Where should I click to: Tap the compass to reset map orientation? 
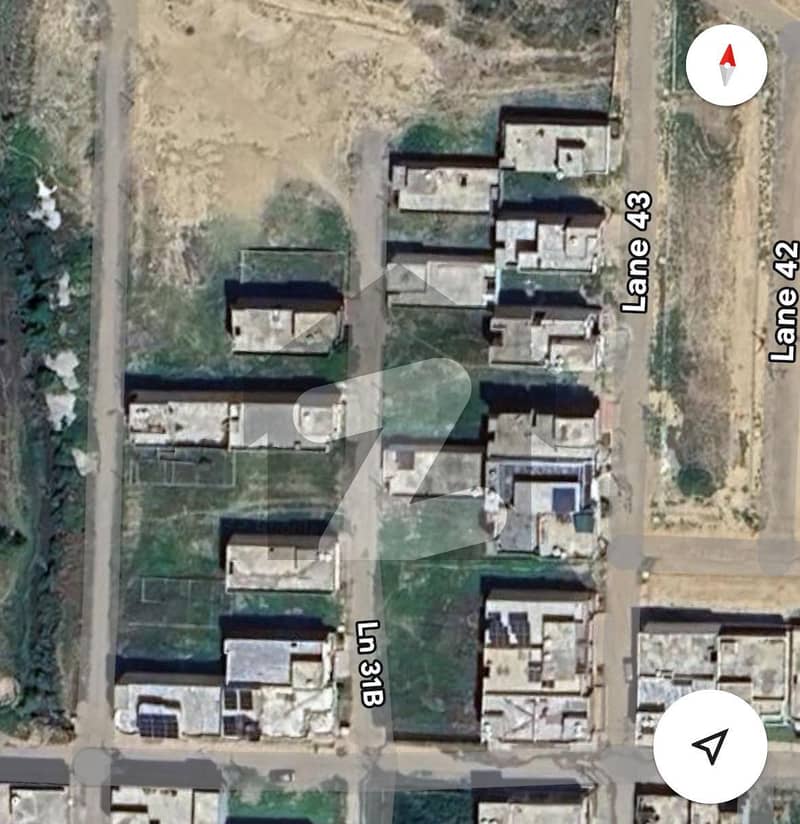(727, 65)
